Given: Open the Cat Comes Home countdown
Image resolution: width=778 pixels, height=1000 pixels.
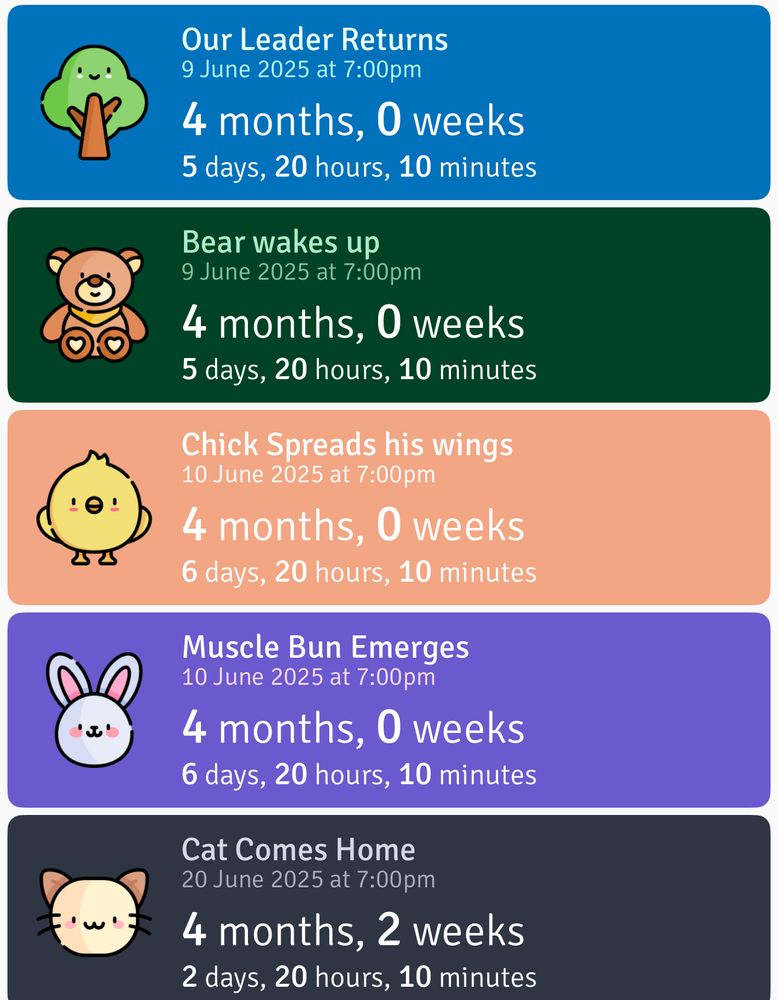Looking at the screenshot, I should [389, 908].
